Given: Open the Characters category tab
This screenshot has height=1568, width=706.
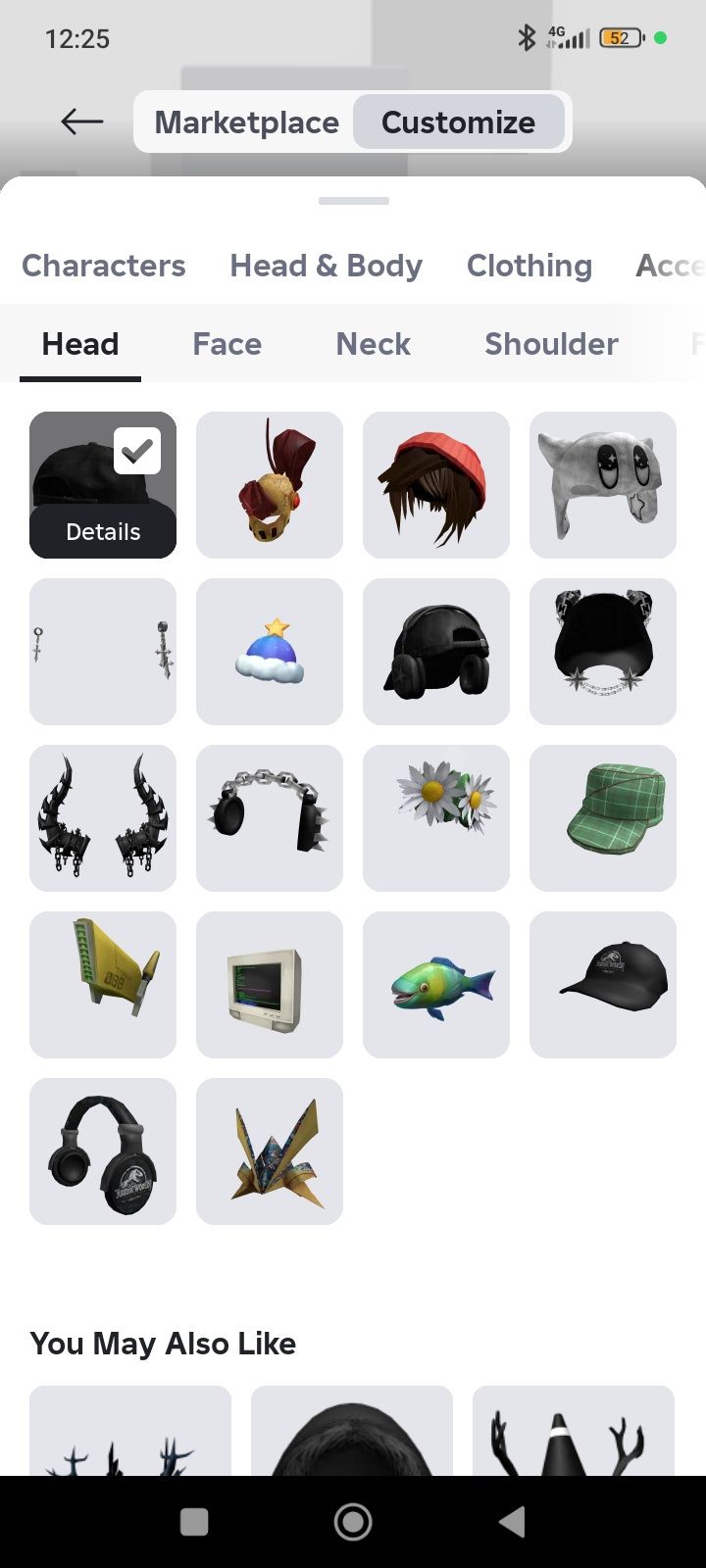Looking at the screenshot, I should tap(103, 266).
